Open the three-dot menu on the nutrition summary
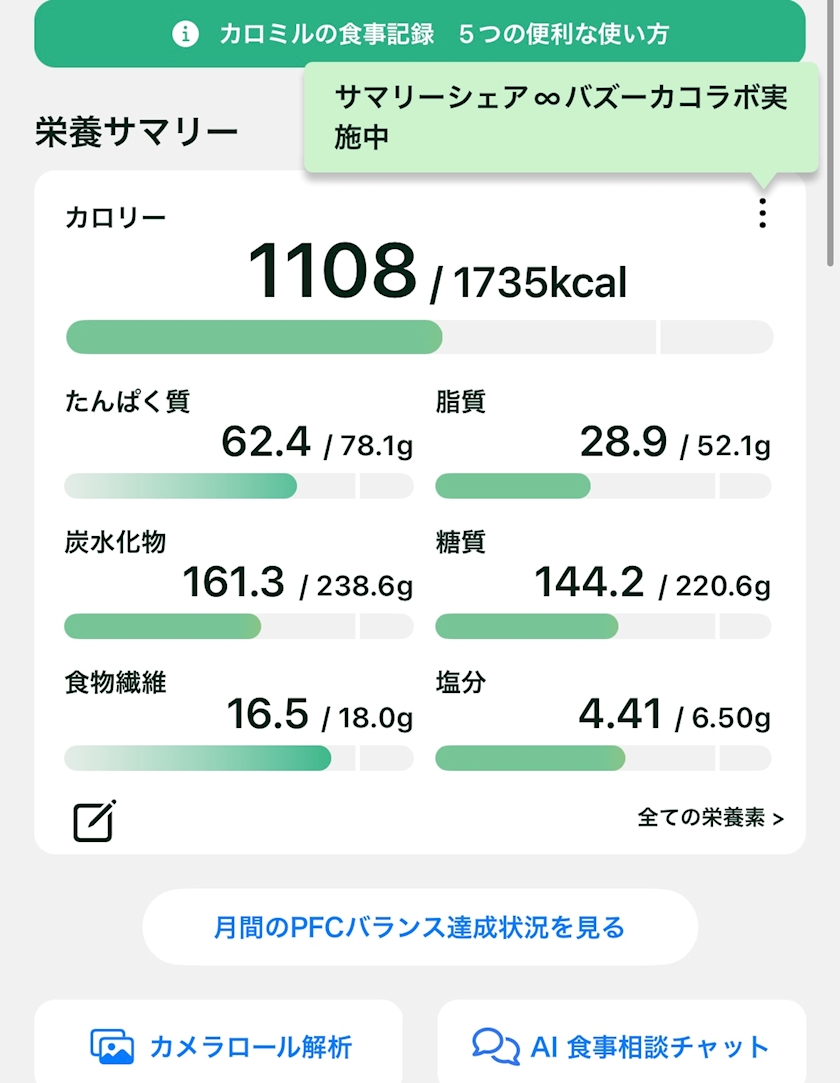Image resolution: width=840 pixels, height=1083 pixels. pos(763,213)
